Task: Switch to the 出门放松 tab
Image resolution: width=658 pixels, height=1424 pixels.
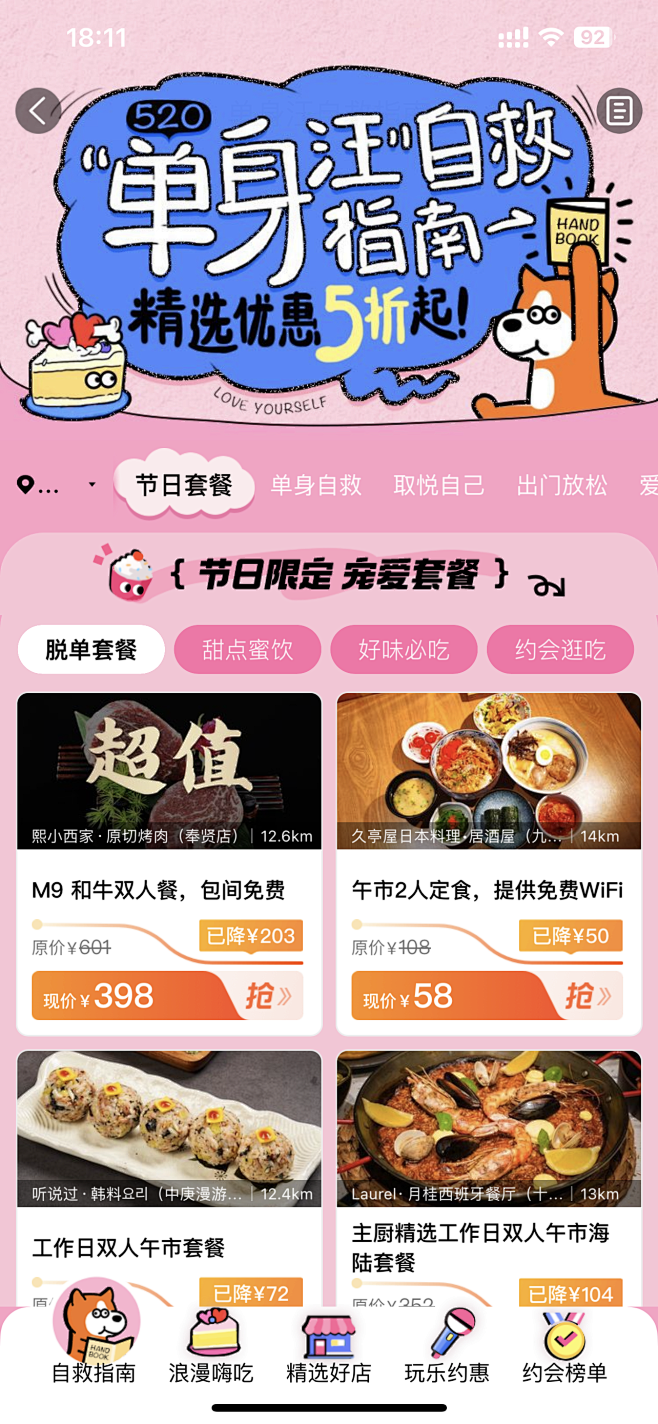Action: 562,486
